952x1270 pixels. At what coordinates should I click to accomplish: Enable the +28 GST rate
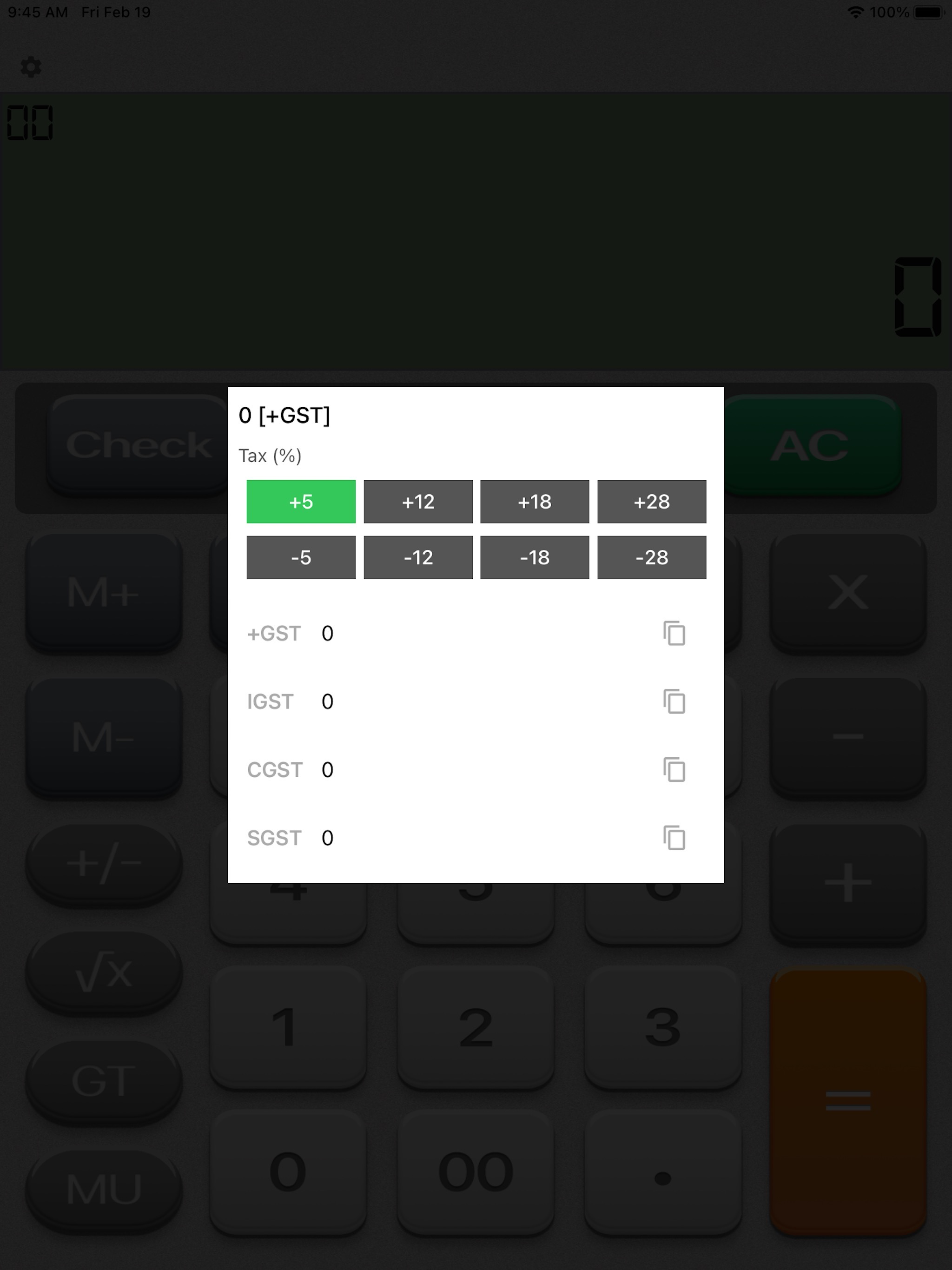pyautogui.click(x=652, y=501)
